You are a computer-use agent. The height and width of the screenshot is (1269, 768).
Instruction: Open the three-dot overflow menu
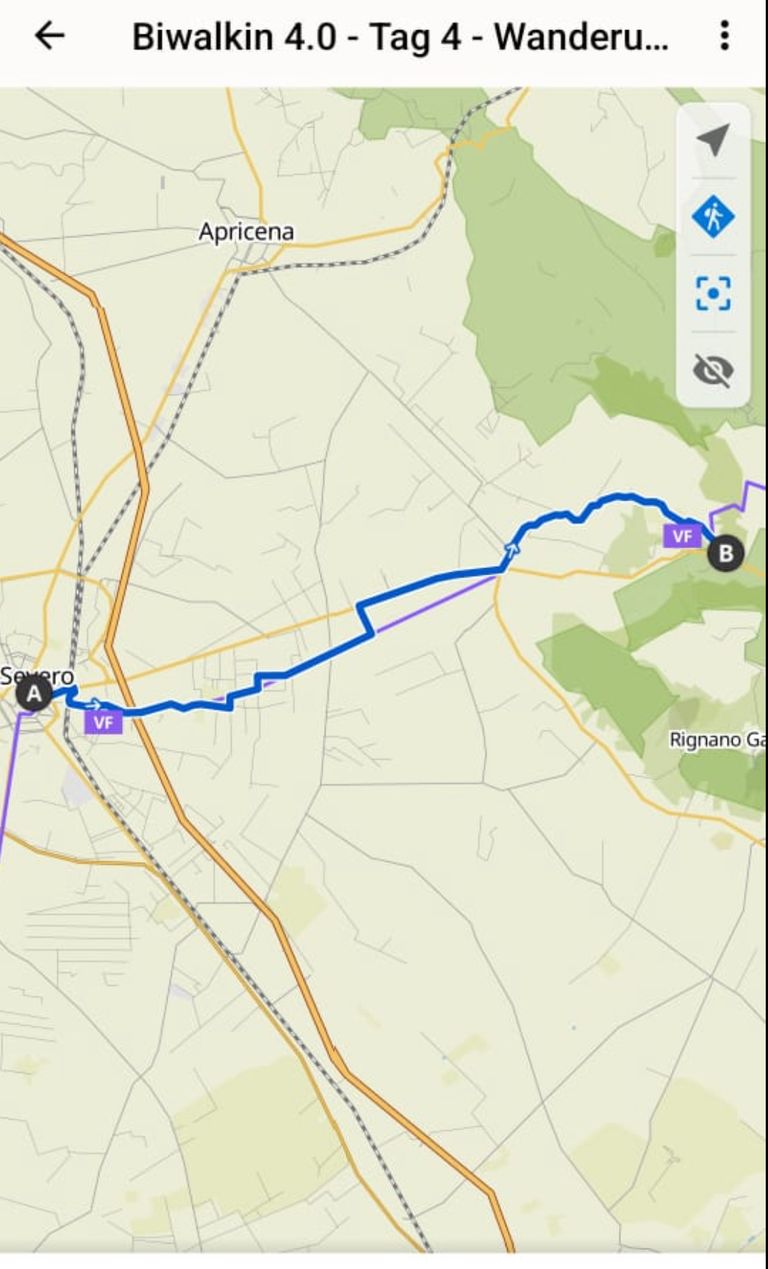[724, 36]
